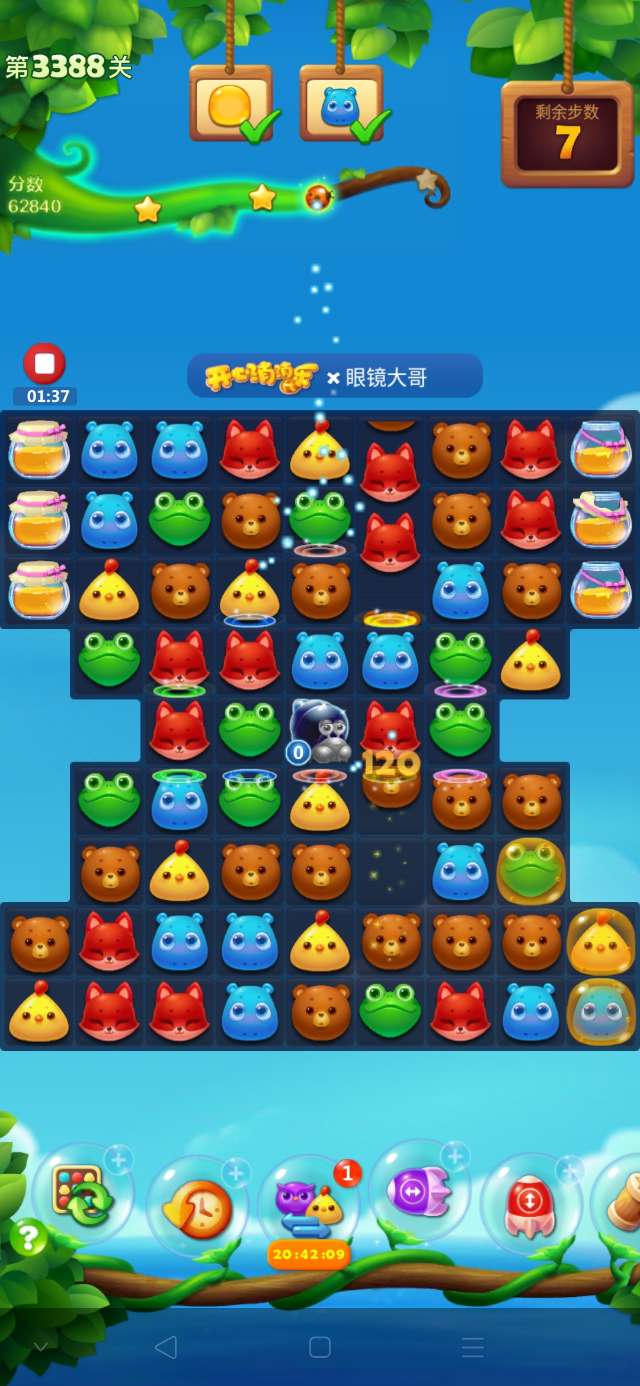Open system navigation menu button

coord(473,1347)
